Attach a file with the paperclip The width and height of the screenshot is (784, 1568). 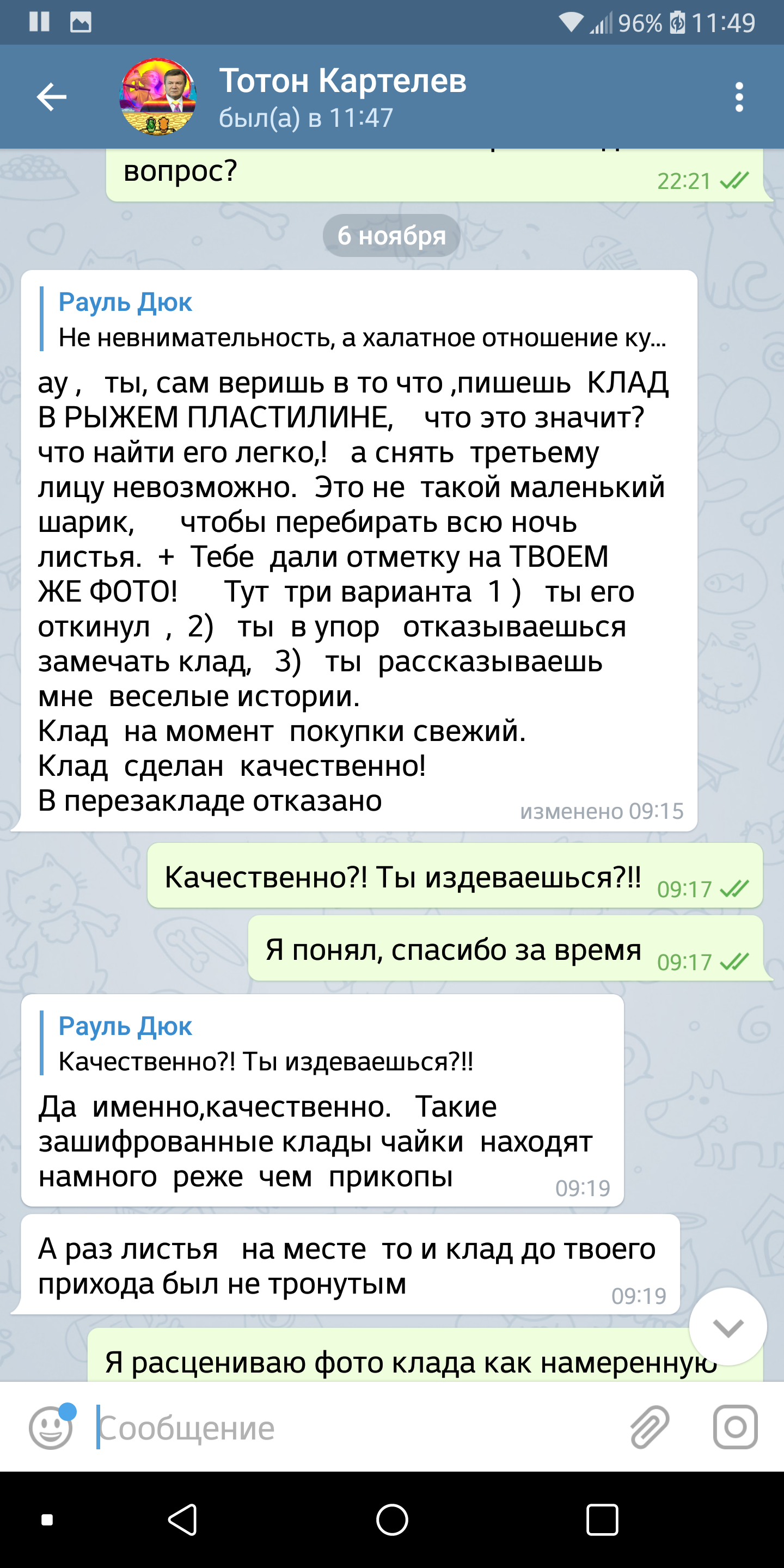[650, 1428]
